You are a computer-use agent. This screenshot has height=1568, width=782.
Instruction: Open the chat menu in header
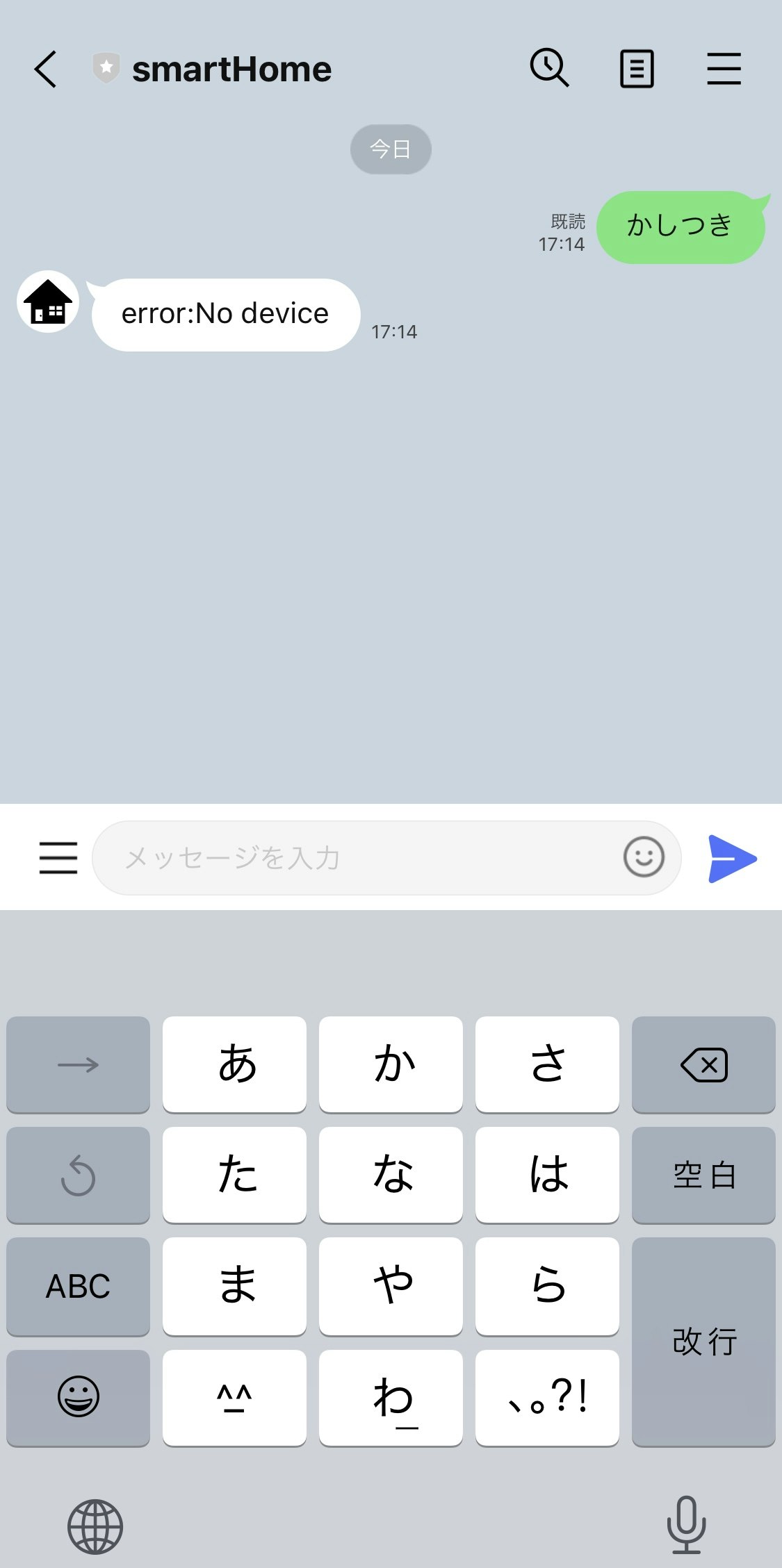point(724,69)
